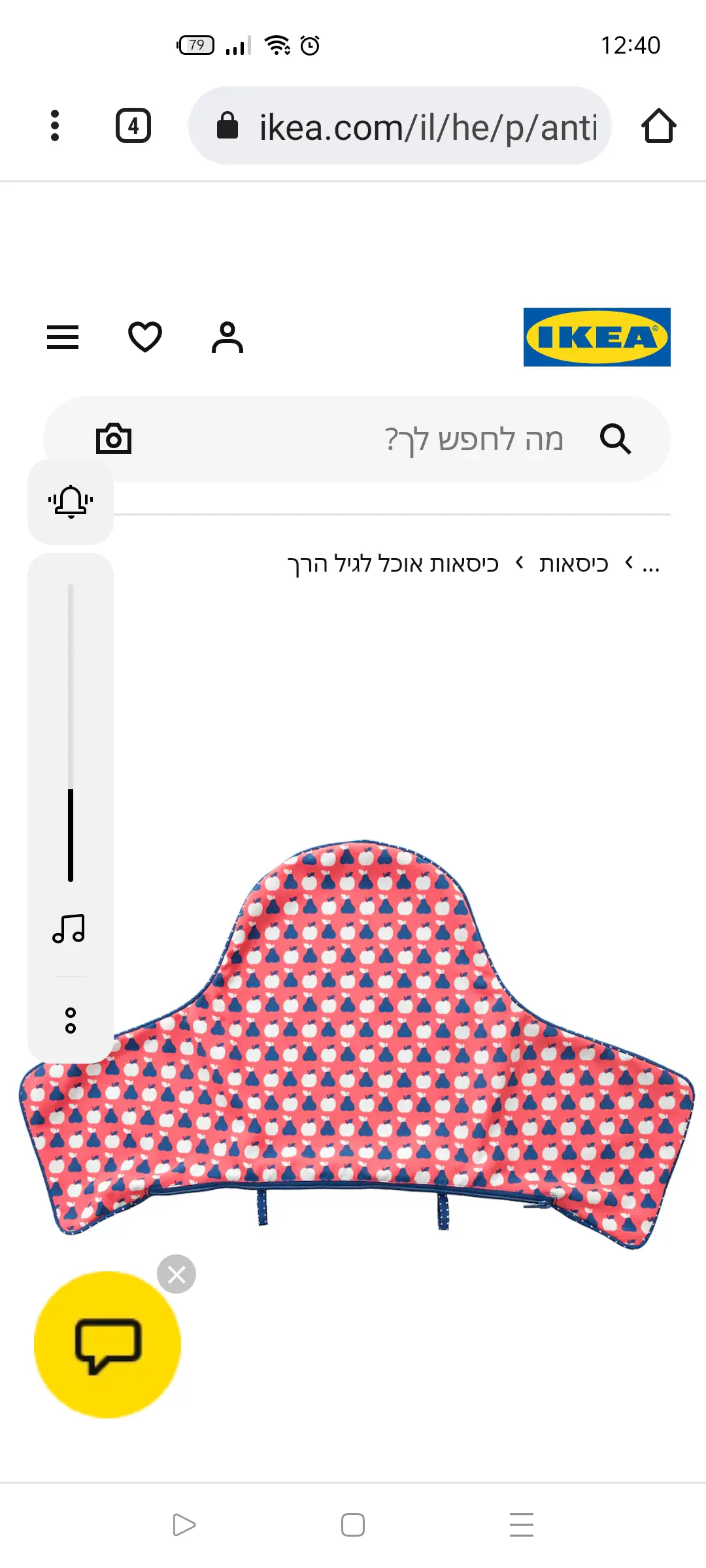
Task: Search by image with the camera icon
Action: pyautogui.click(x=114, y=439)
